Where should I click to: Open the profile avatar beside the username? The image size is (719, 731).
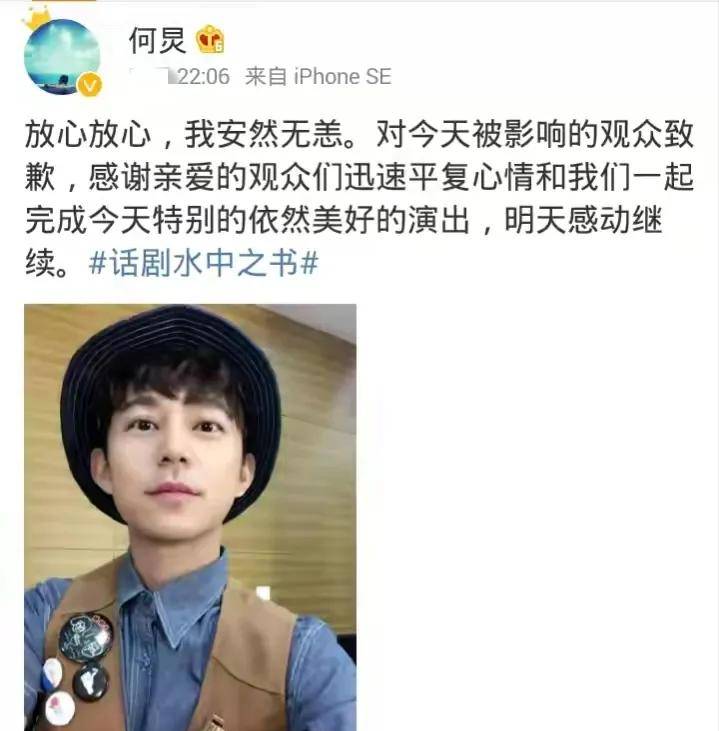[x=62, y=56]
